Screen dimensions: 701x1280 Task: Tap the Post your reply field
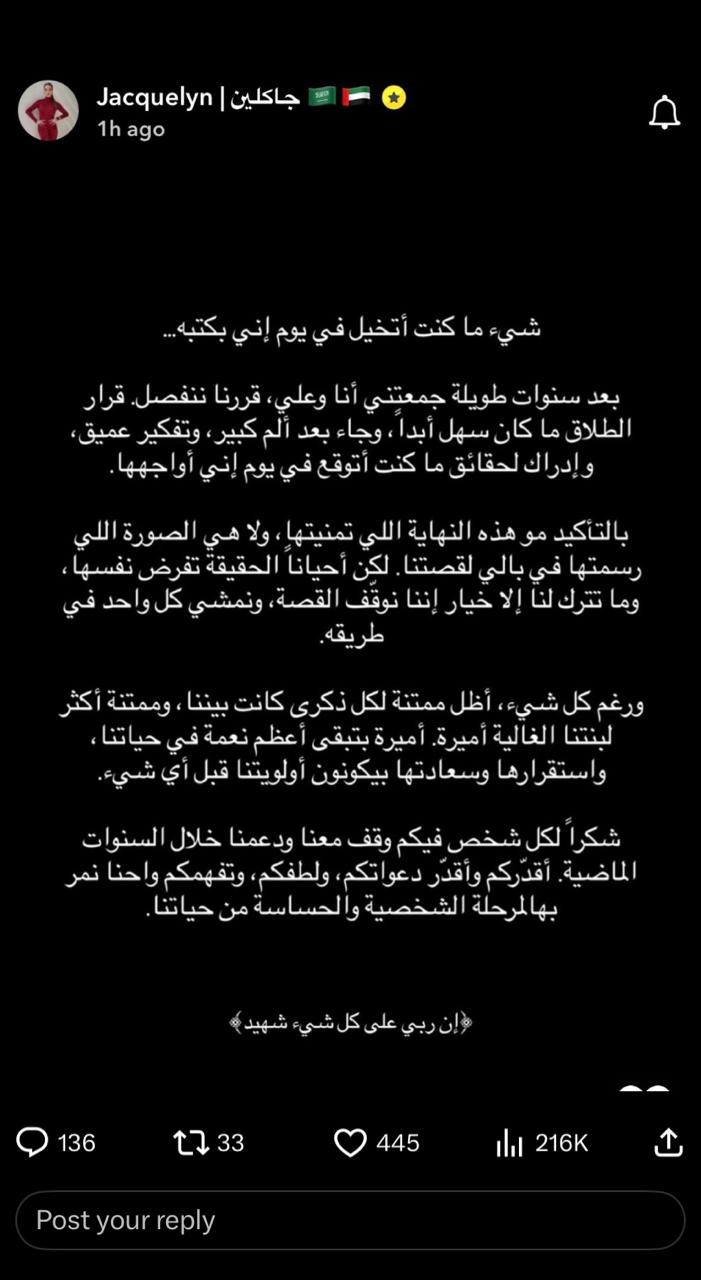coord(350,1220)
